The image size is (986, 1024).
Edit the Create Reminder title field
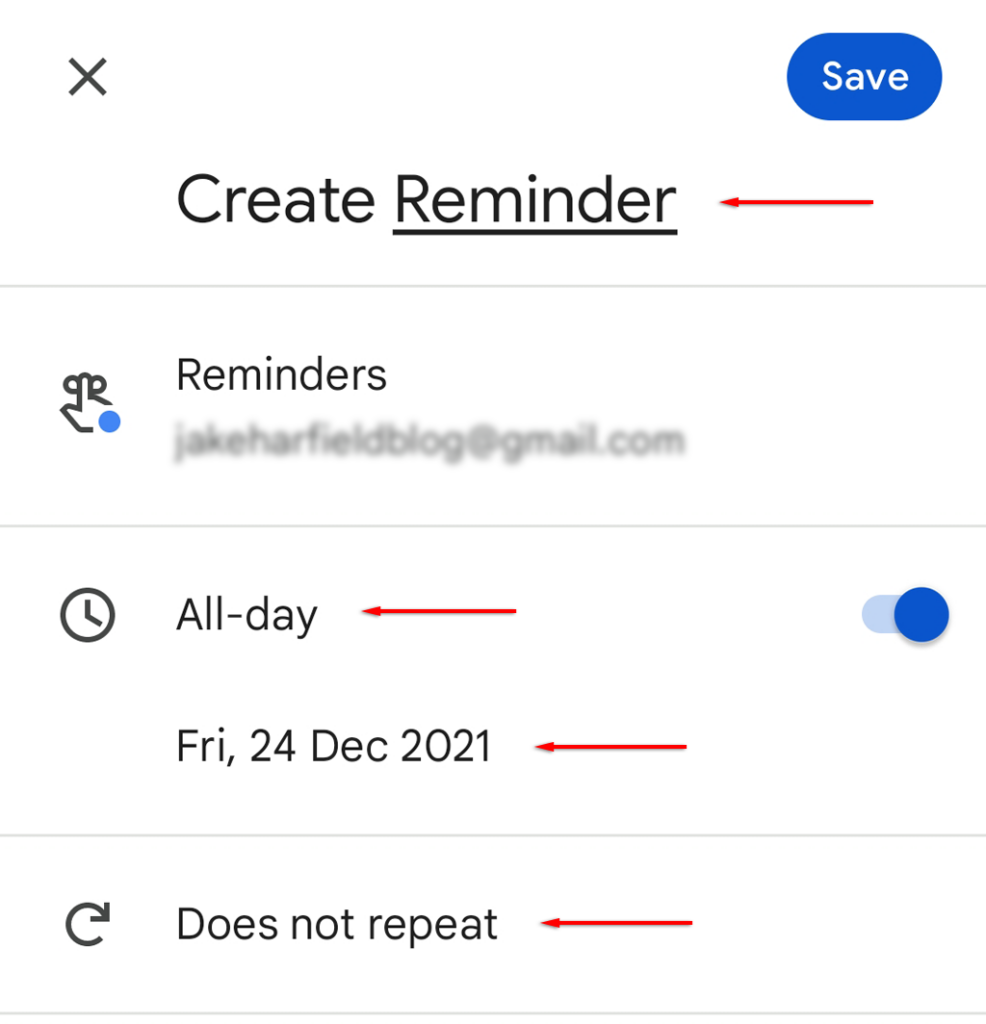(x=427, y=200)
